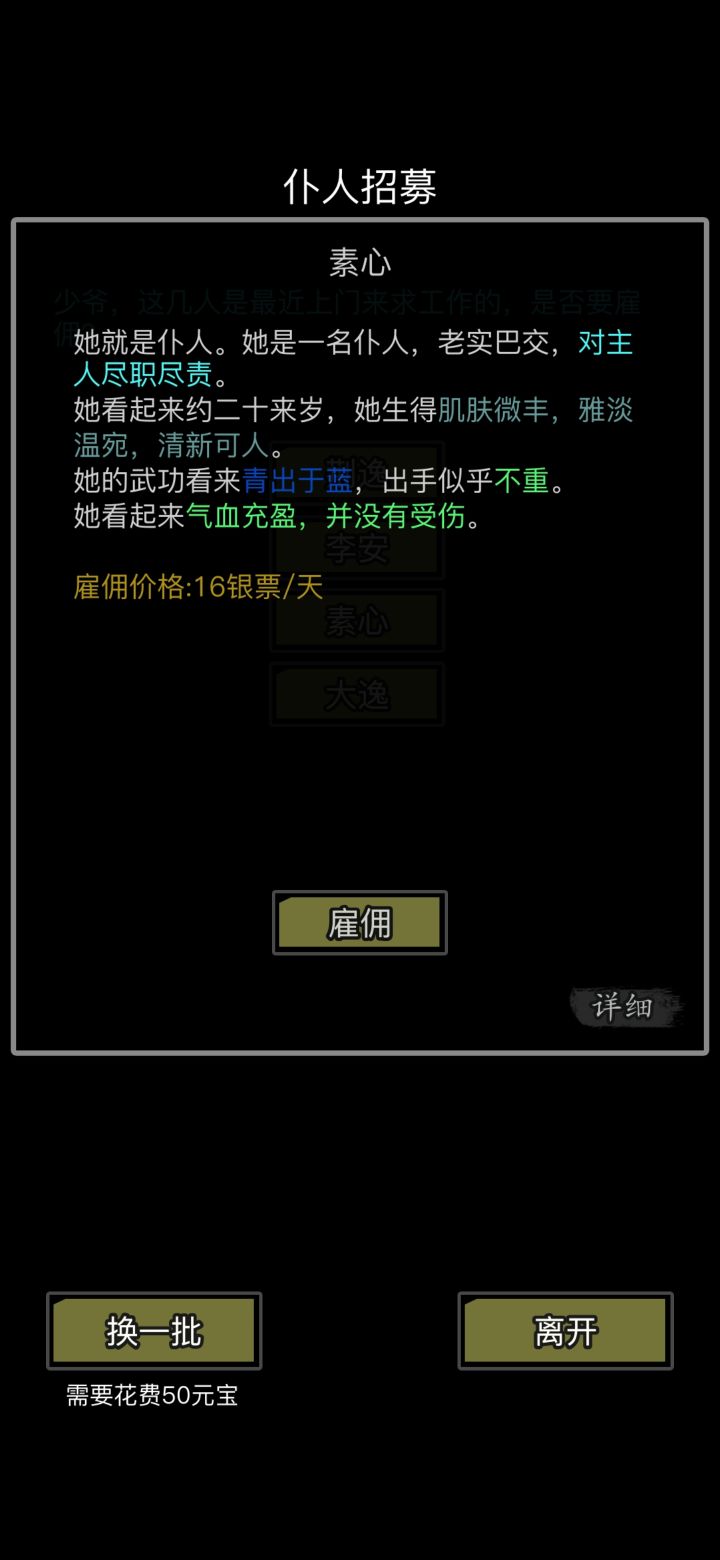Click 换一批 to refresh servant candidates
The image size is (720, 1560).
(154, 1330)
